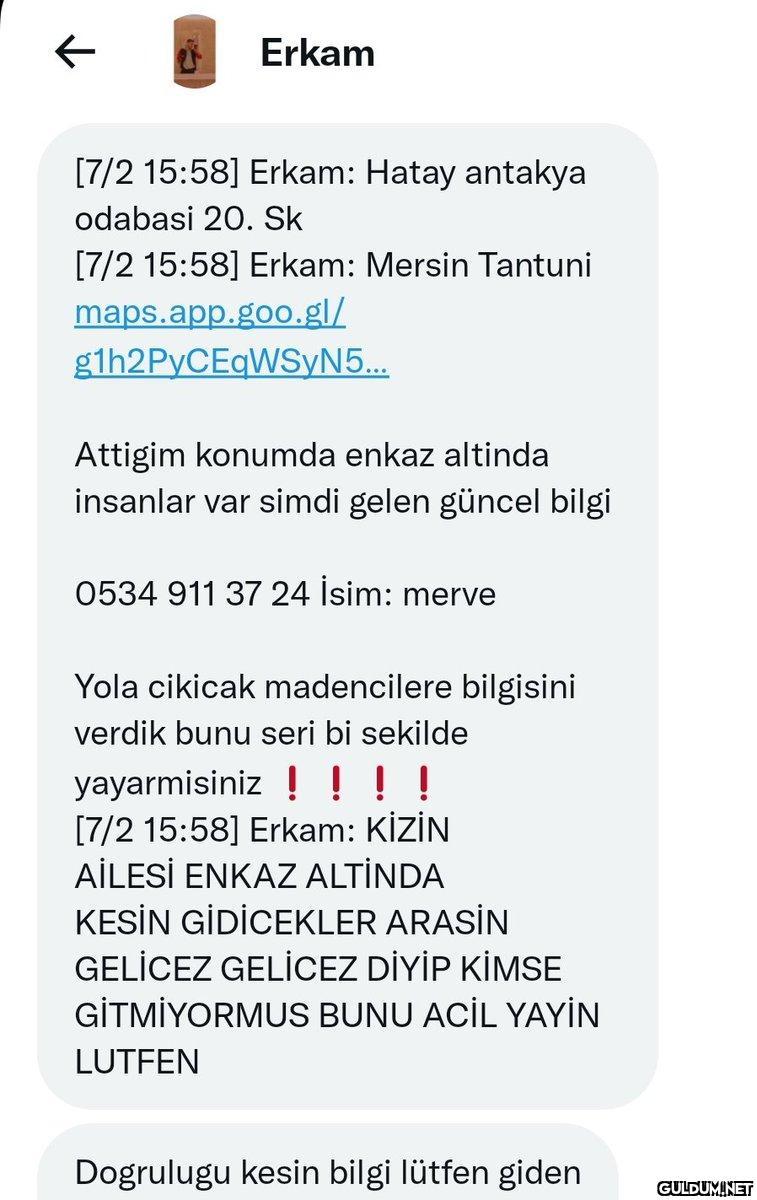Open Erkam's profile picture

[x=196, y=52]
